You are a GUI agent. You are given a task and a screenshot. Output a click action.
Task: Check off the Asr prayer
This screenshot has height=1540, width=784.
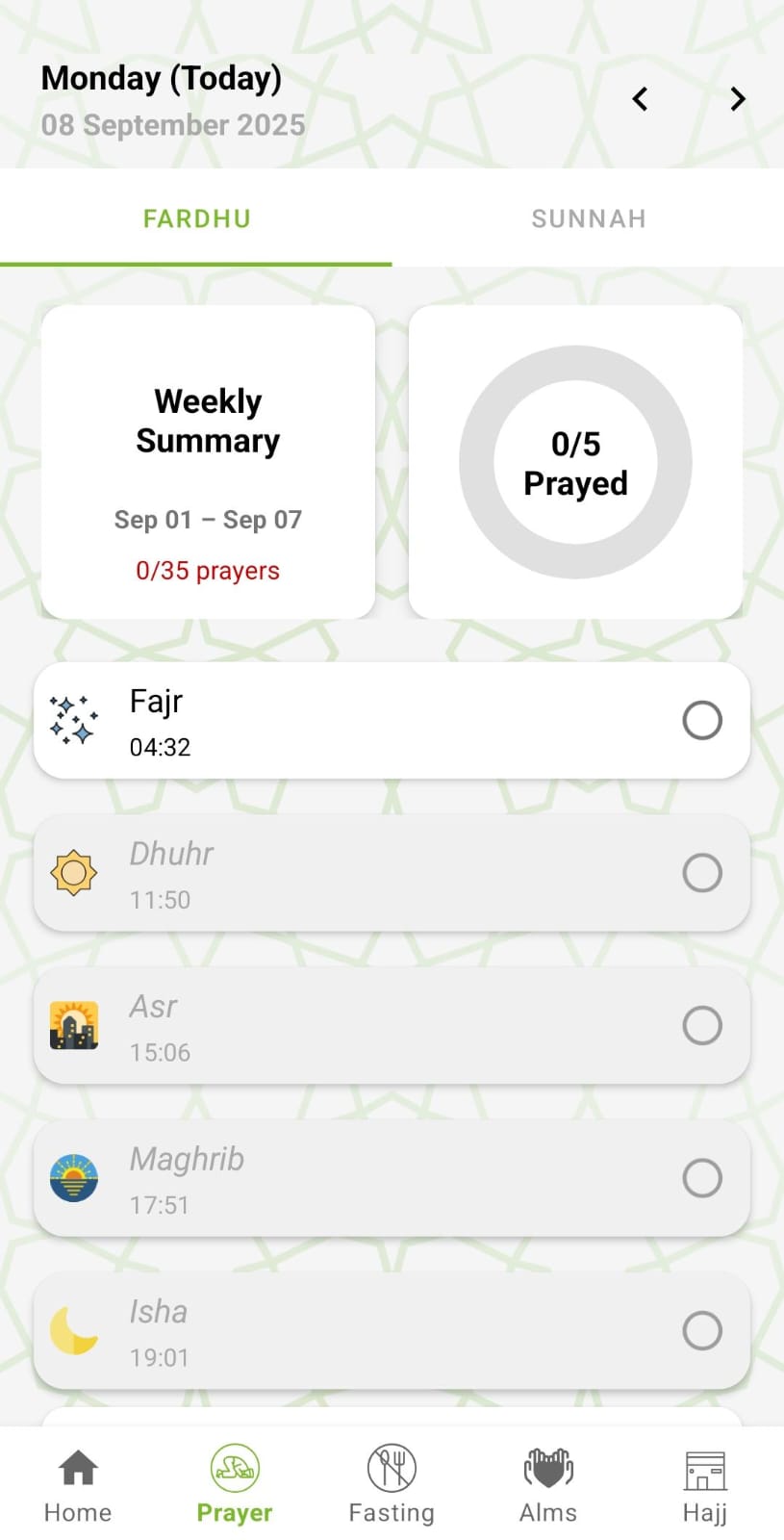[702, 1025]
